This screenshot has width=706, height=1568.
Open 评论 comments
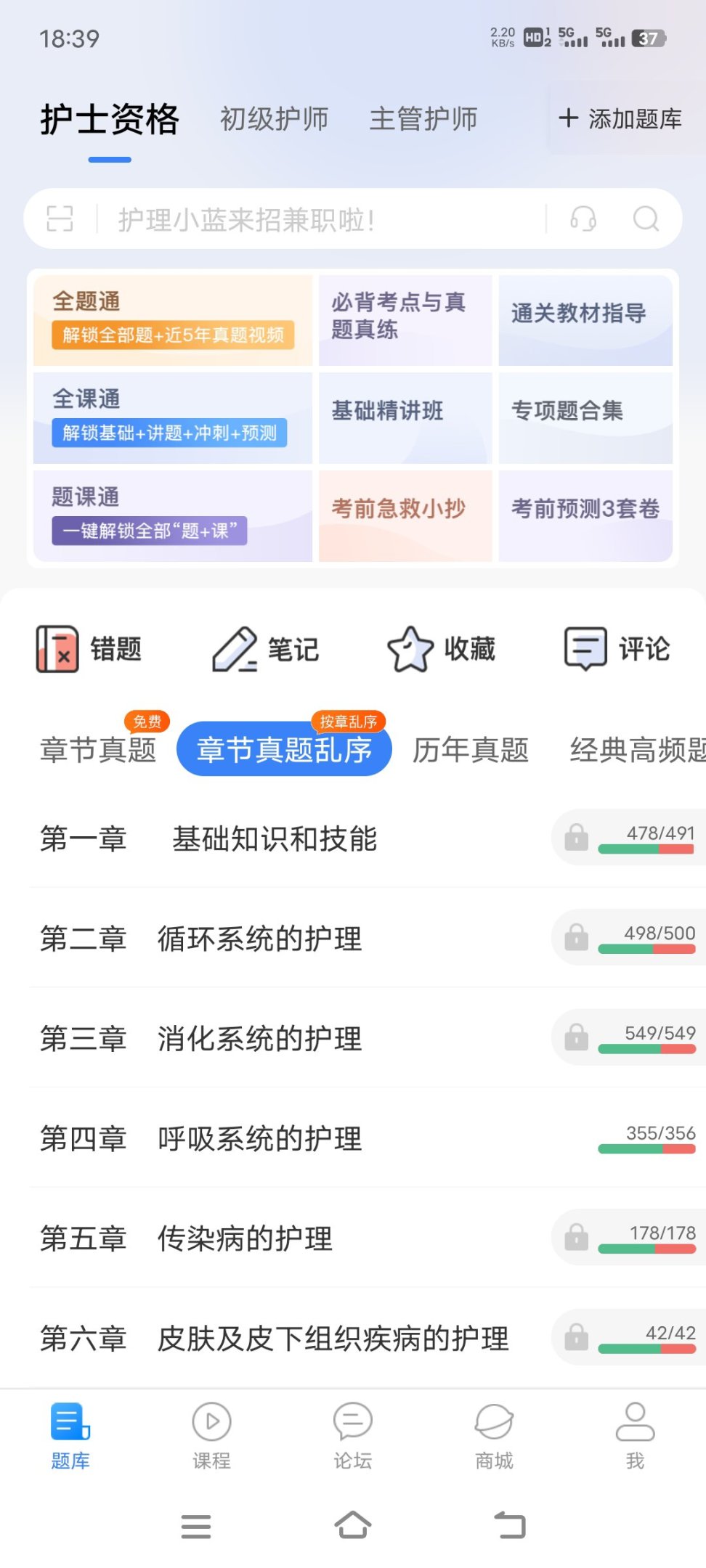click(x=617, y=649)
